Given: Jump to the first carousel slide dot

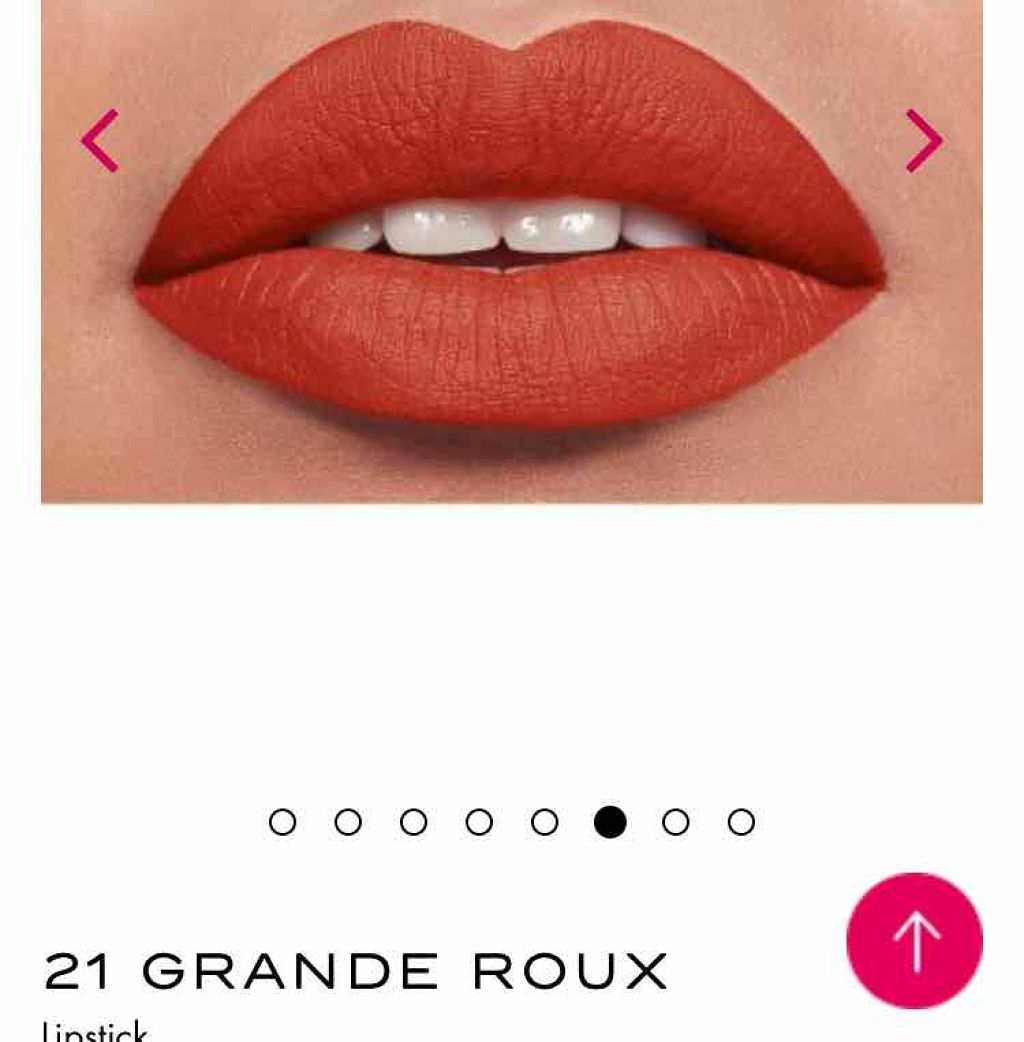Looking at the screenshot, I should point(283,822).
